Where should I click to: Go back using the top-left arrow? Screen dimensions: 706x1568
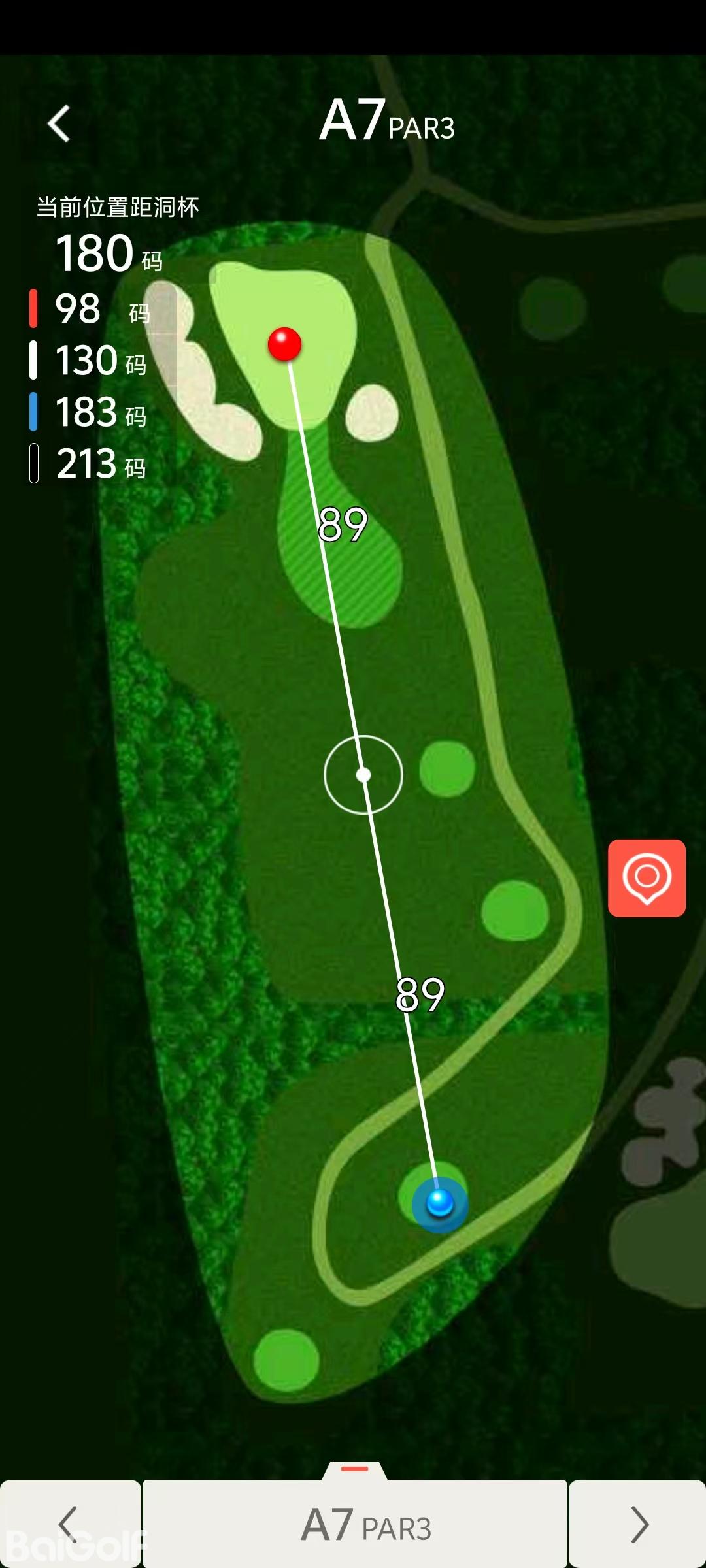tap(59, 123)
